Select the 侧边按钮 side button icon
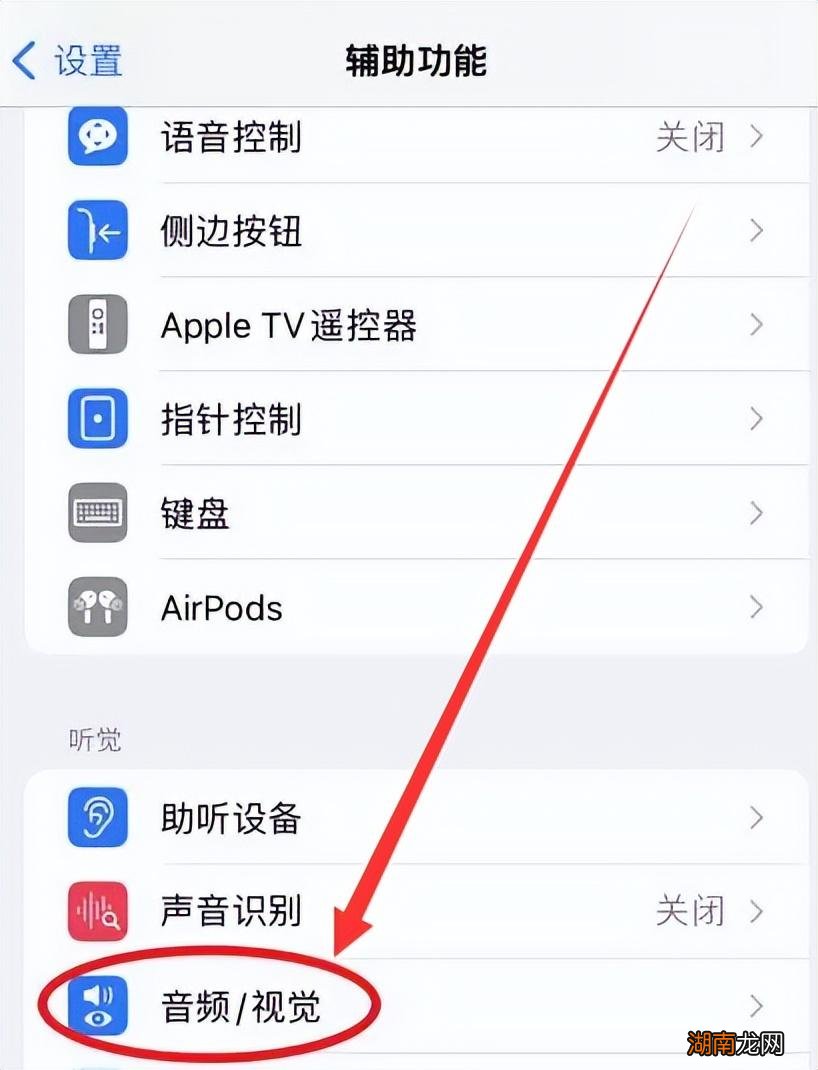818x1070 pixels. coord(96,231)
